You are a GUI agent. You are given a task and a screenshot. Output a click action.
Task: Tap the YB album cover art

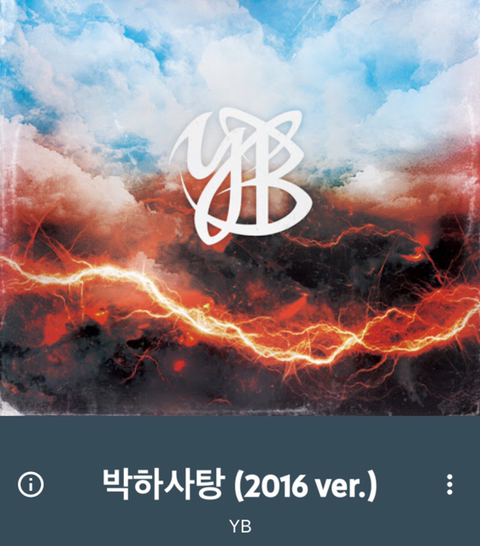click(240, 208)
